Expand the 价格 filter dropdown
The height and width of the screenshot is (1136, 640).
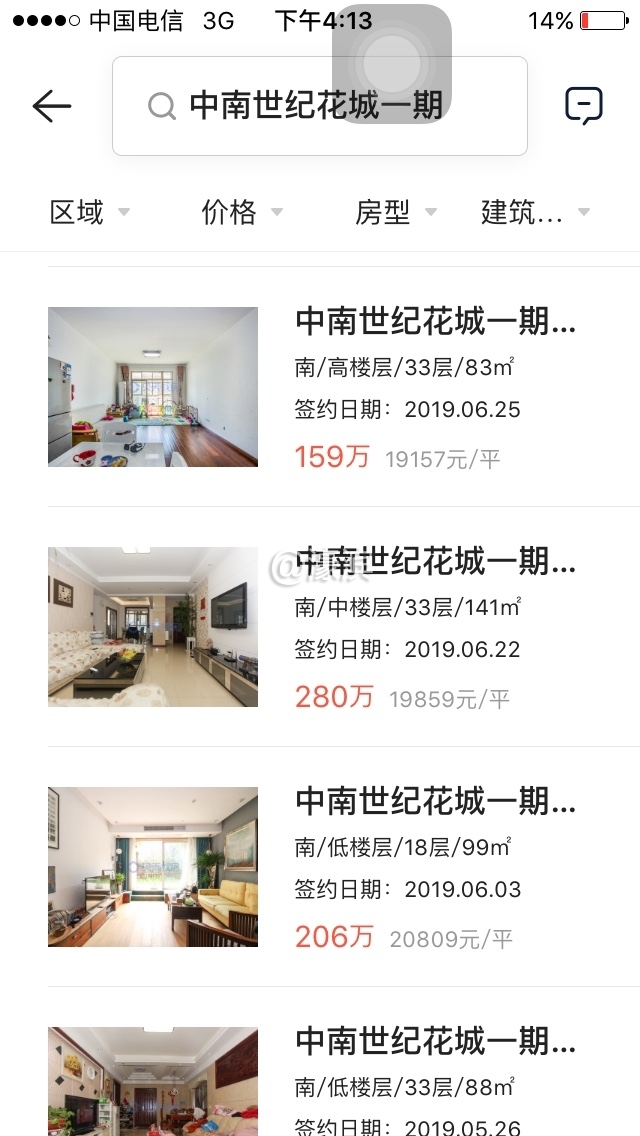[242, 212]
